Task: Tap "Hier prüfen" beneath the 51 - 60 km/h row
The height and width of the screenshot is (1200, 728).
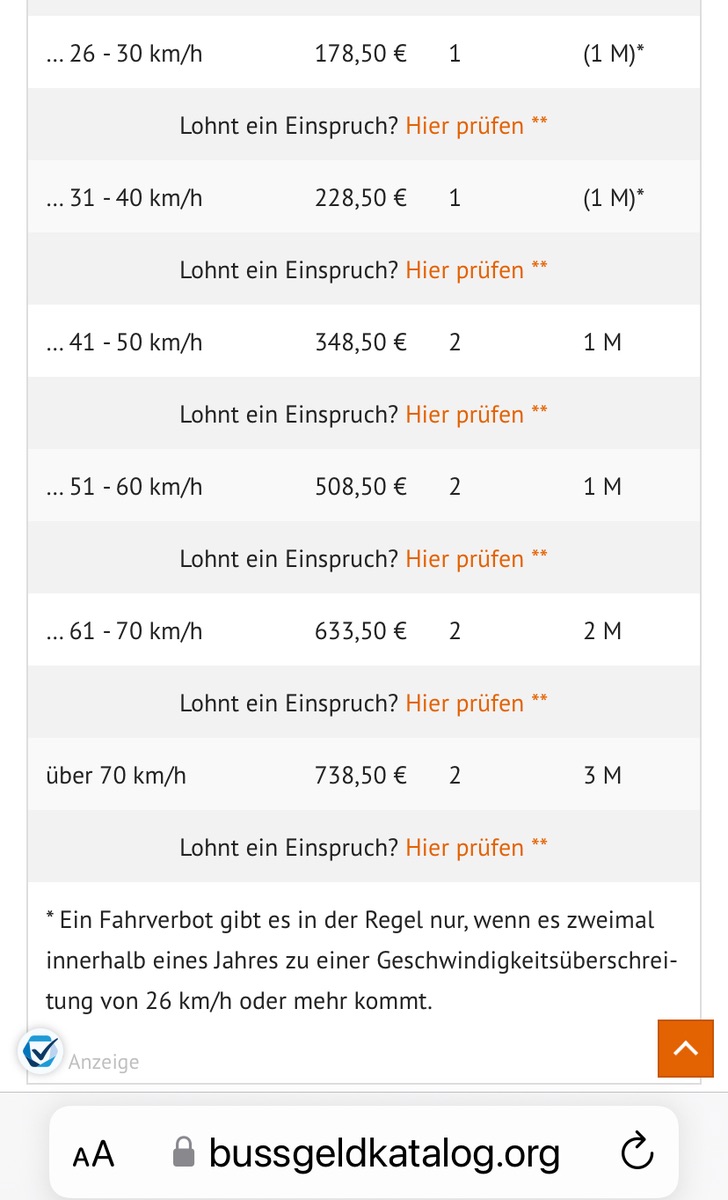Action: pos(464,559)
